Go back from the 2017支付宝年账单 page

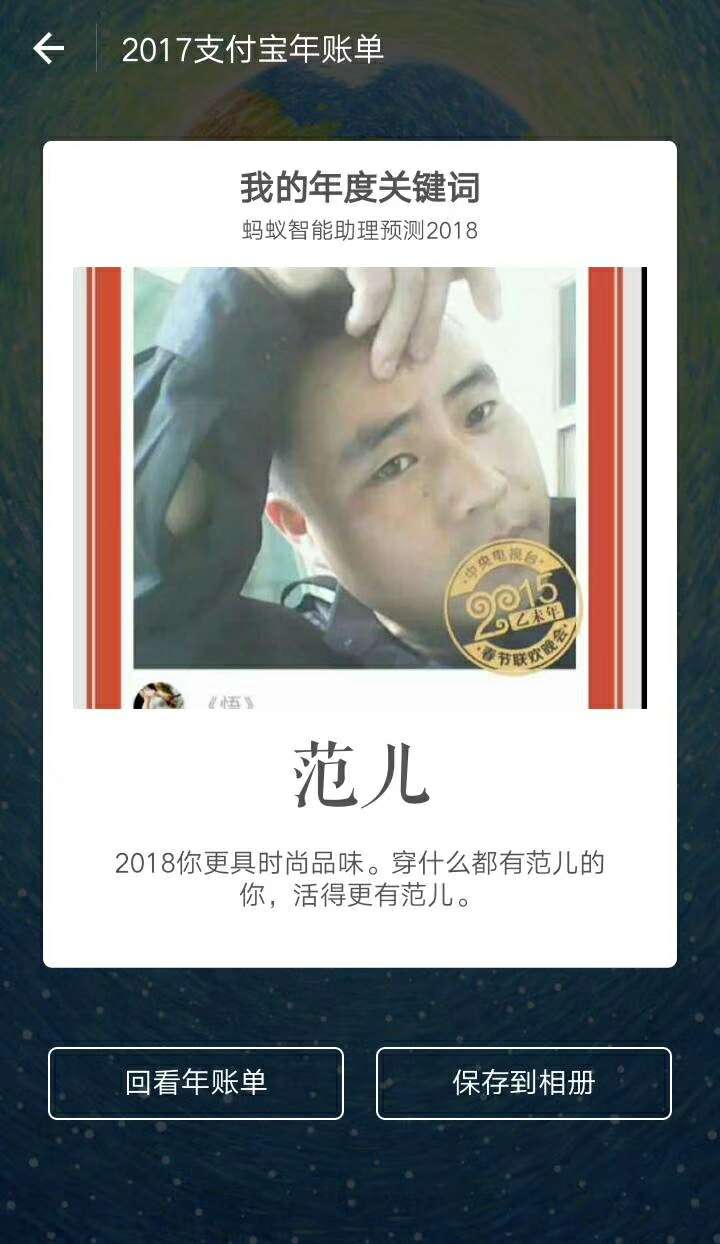click(x=48, y=48)
